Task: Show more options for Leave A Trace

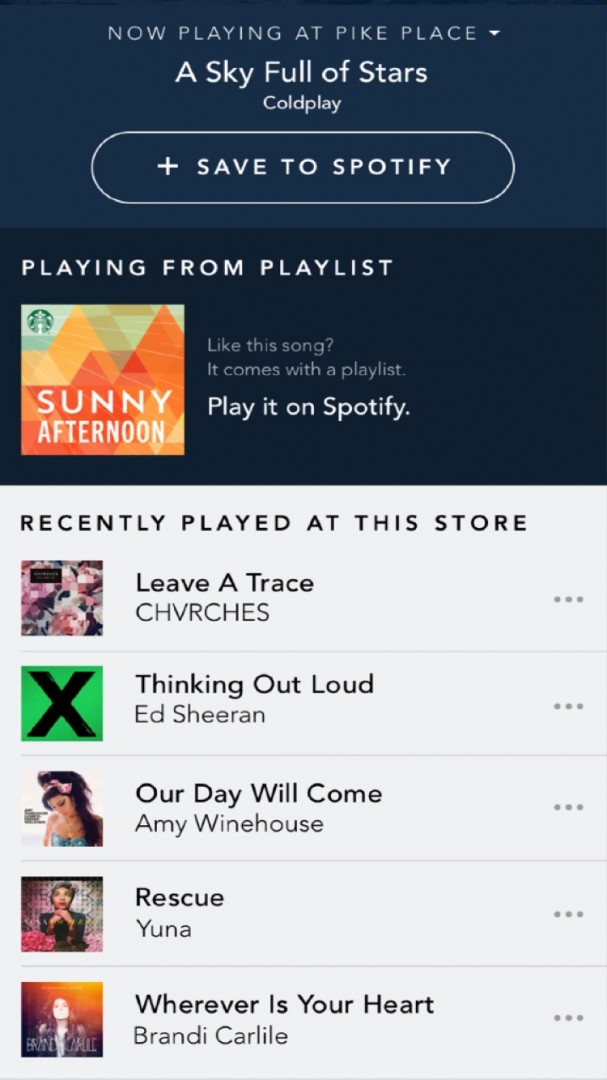Action: click(x=568, y=599)
